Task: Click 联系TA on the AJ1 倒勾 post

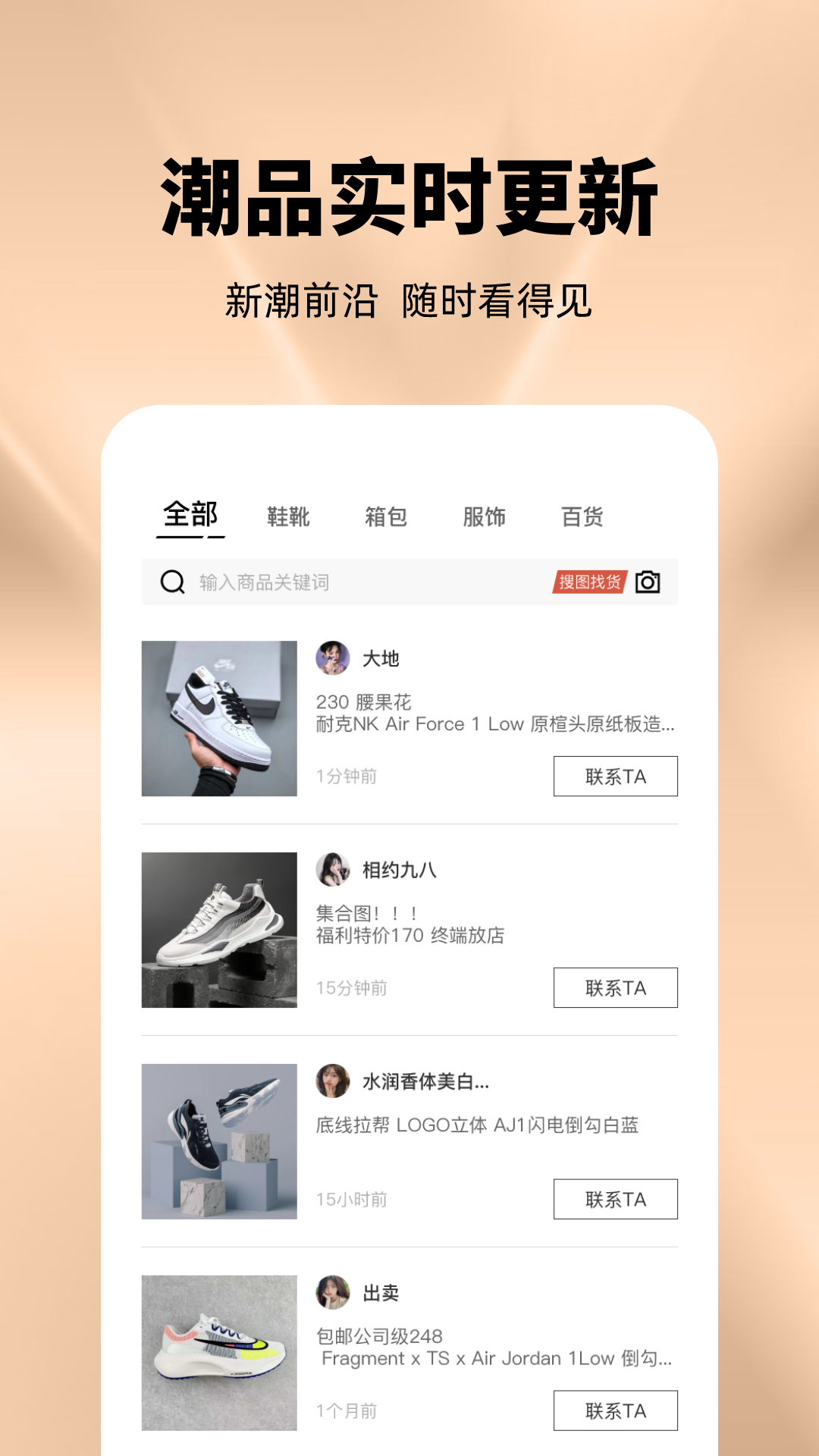Action: tap(617, 1199)
